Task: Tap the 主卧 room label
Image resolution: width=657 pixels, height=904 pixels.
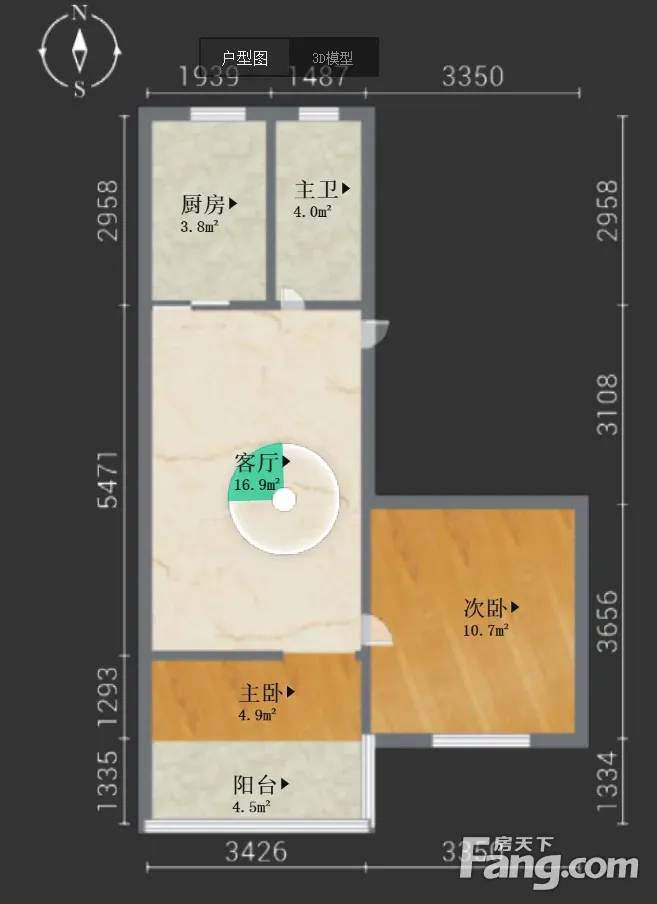Action: 266,692
